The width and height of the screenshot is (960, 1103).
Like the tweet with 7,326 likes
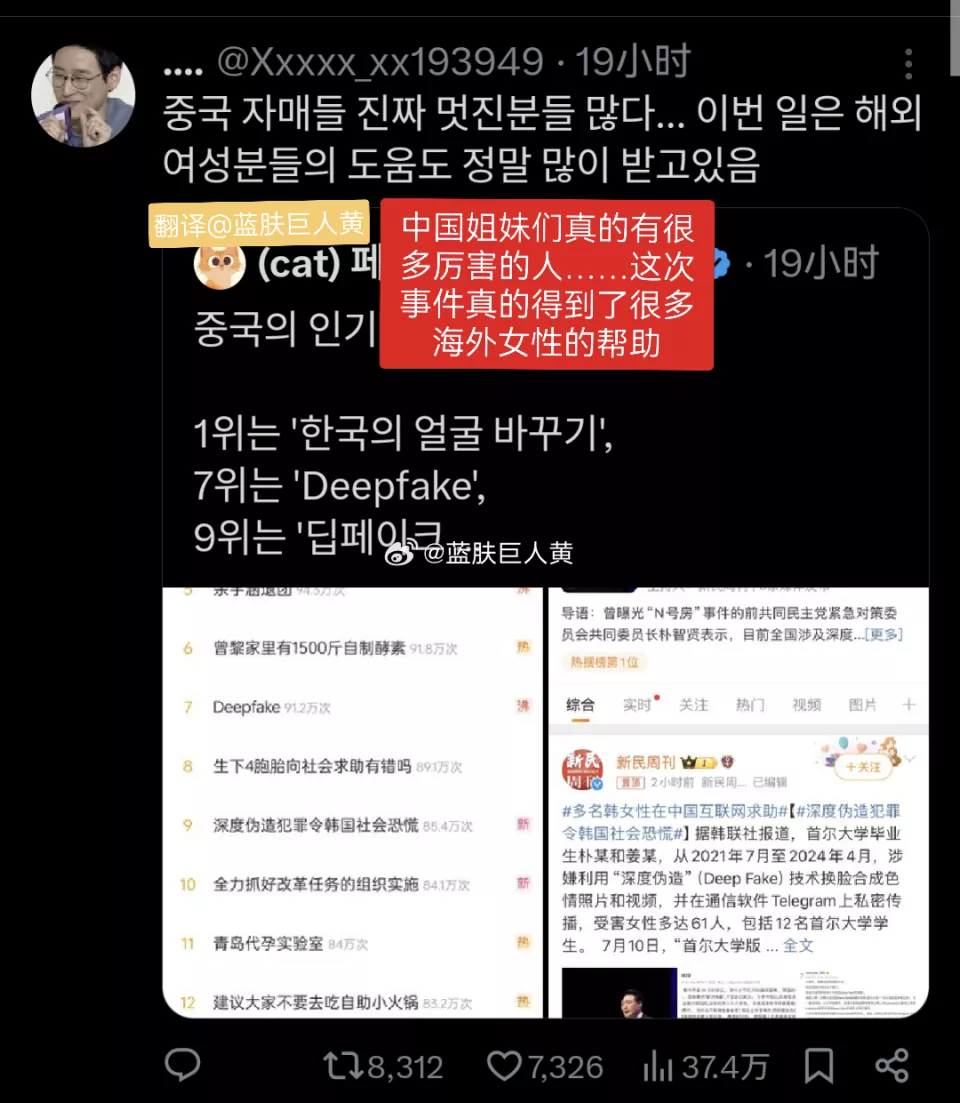(505, 1066)
